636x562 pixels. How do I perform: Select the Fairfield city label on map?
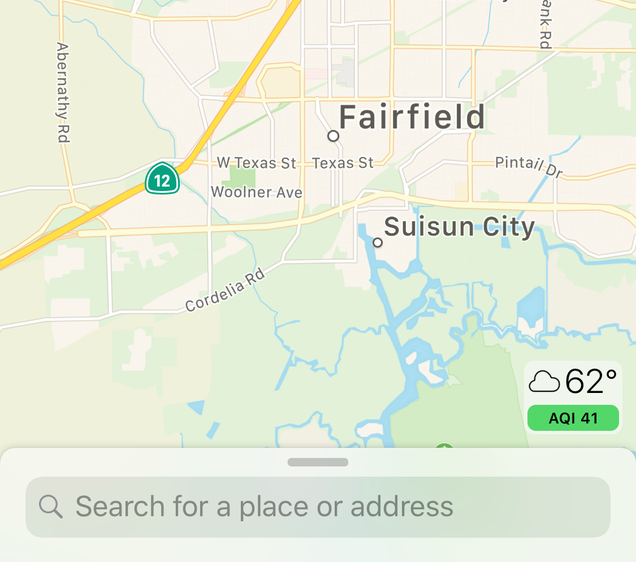click(411, 117)
